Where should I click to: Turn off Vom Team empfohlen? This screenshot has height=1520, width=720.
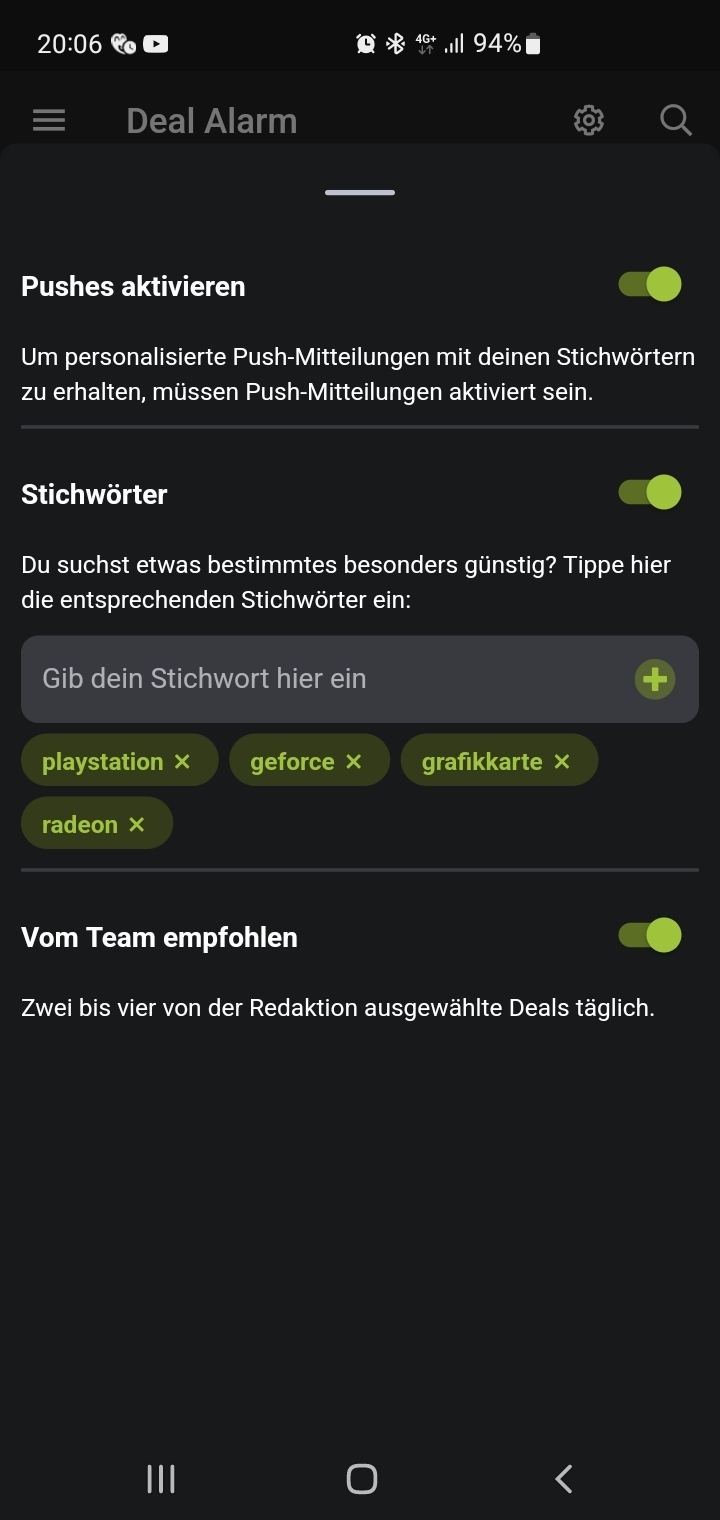pos(650,935)
